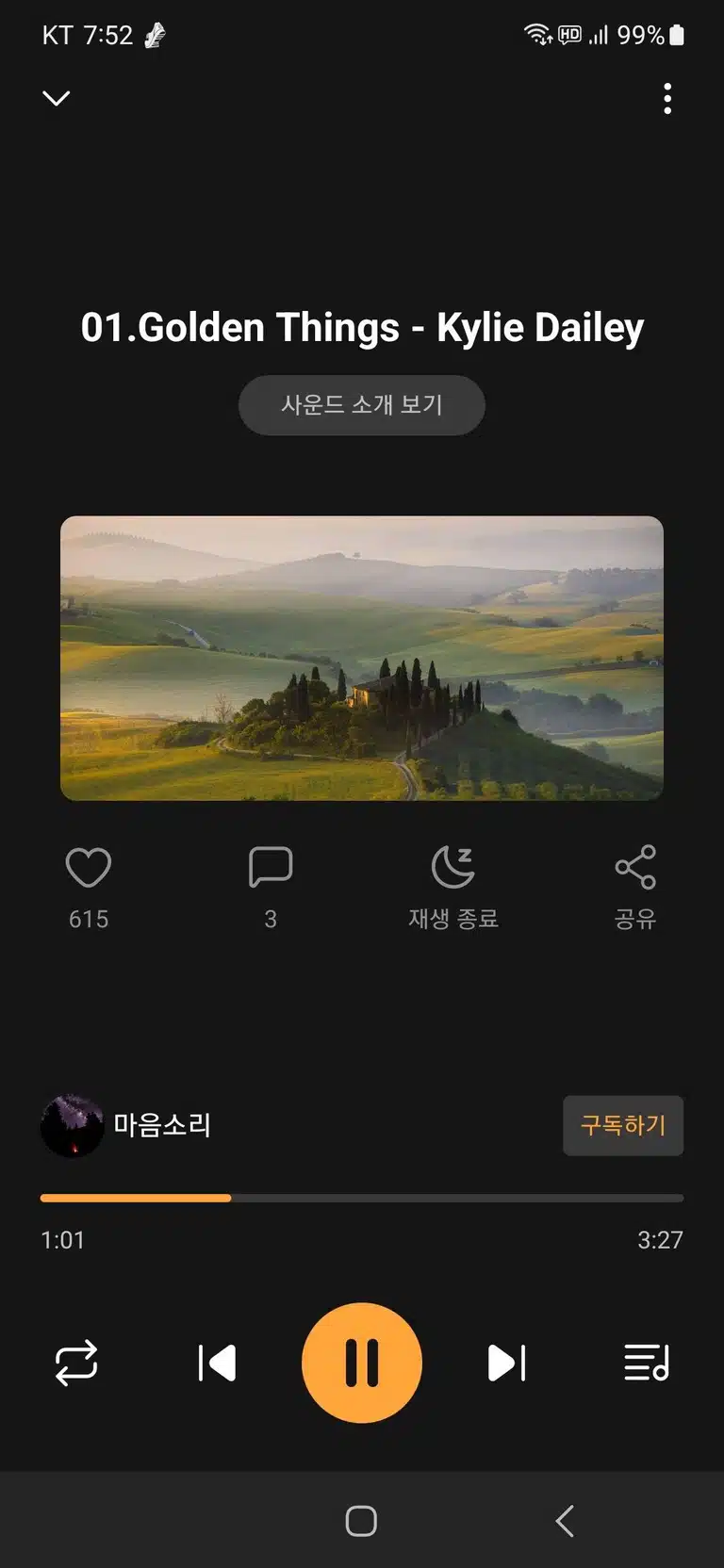Image resolution: width=724 pixels, height=1568 pixels.
Task: Tap the 사운드 소개 보기 button
Action: tap(362, 405)
